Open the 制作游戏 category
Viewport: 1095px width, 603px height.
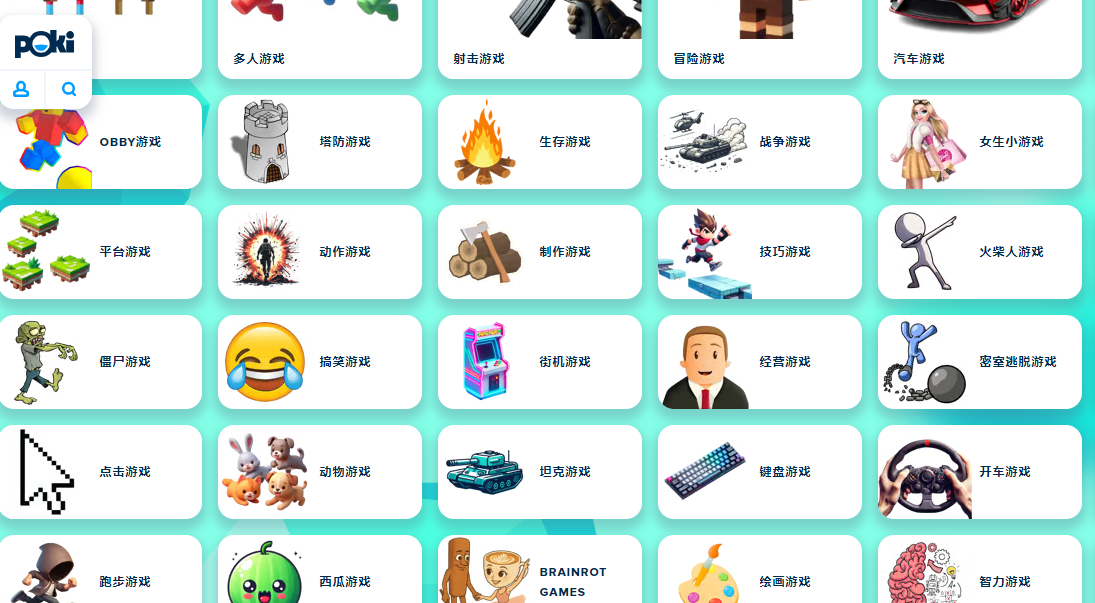[x=540, y=252]
